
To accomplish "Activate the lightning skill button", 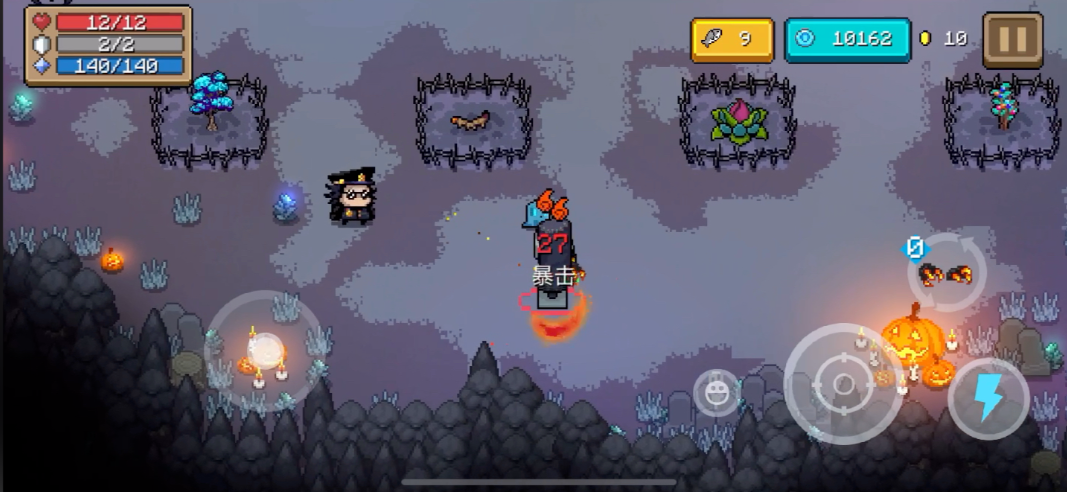I will (x=988, y=399).
